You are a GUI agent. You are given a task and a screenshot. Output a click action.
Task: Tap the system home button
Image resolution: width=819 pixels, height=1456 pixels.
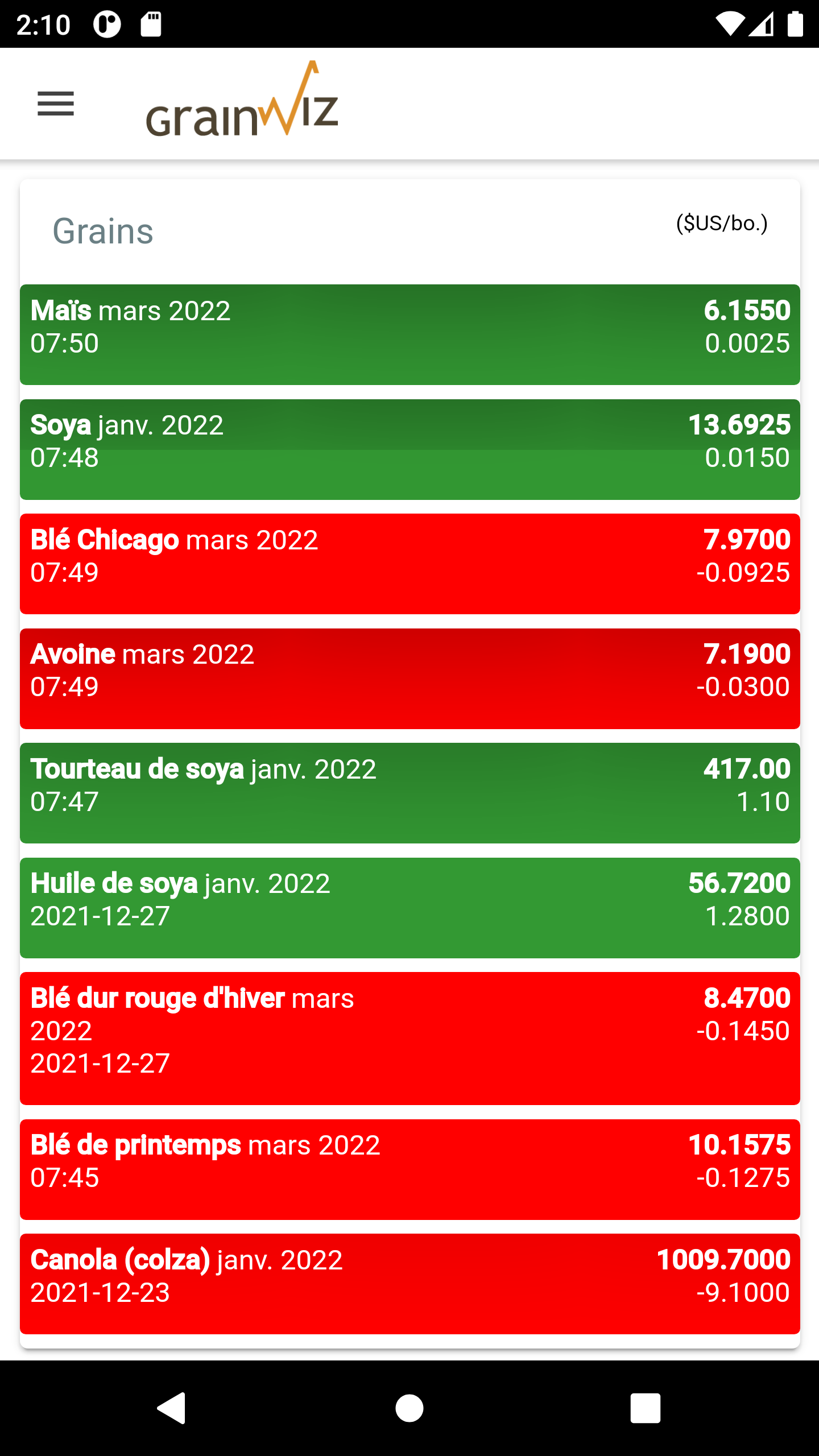tap(409, 1408)
